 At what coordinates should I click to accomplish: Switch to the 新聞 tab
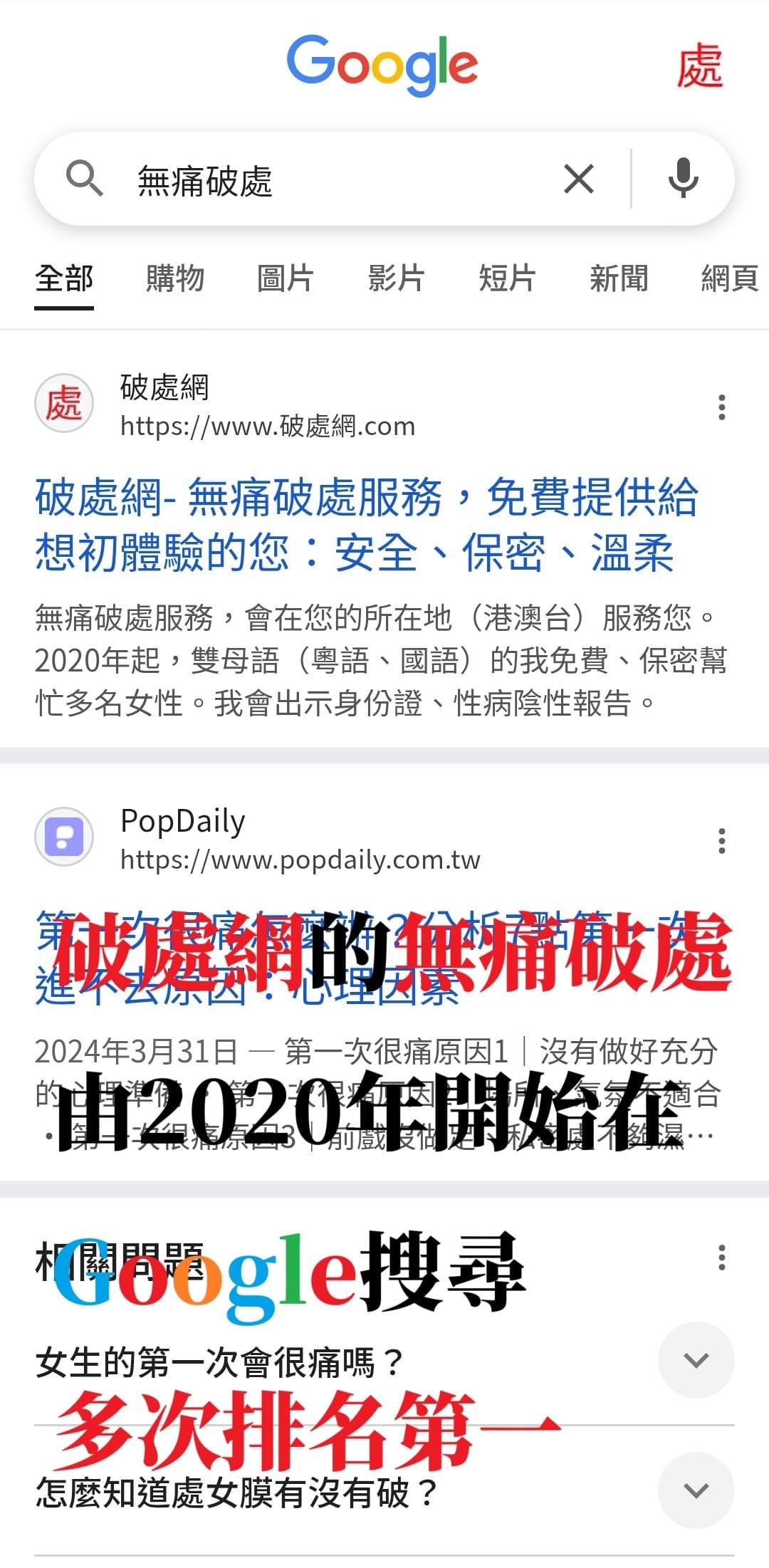[619, 279]
